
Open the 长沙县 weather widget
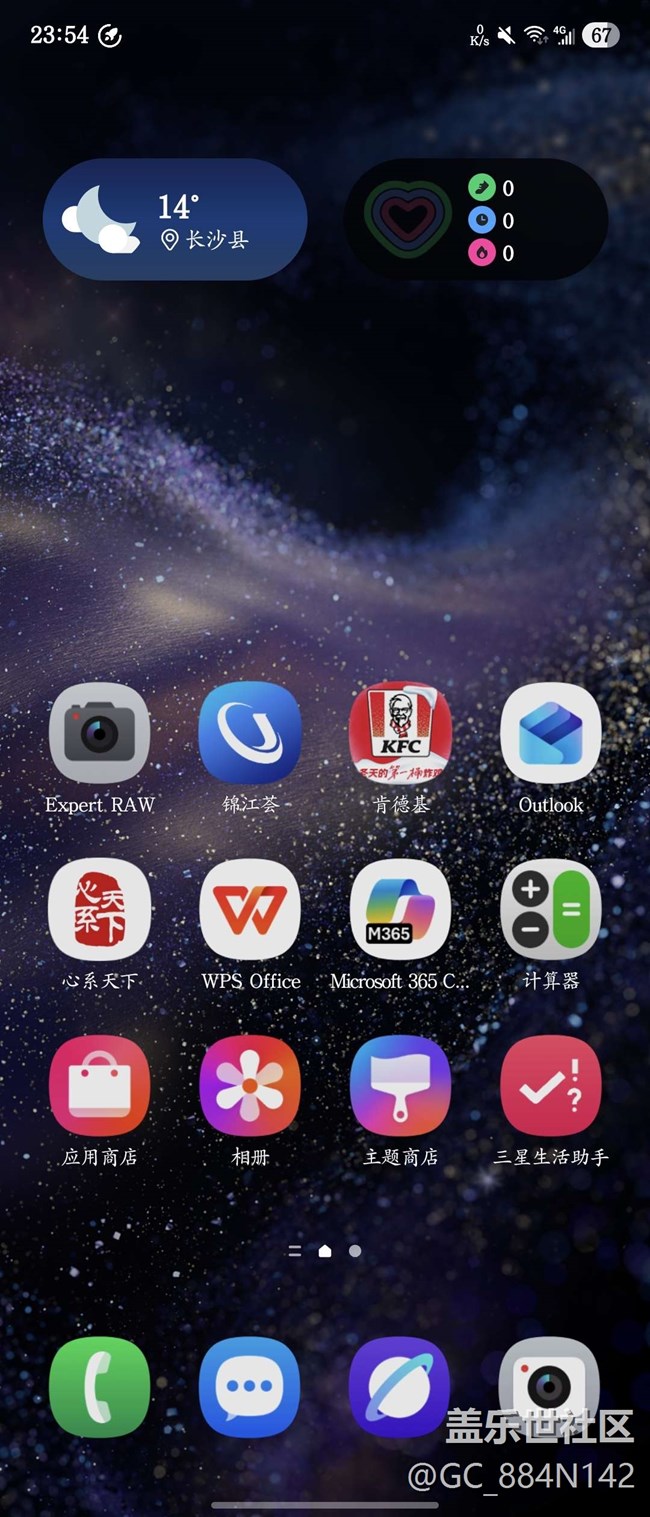point(175,219)
